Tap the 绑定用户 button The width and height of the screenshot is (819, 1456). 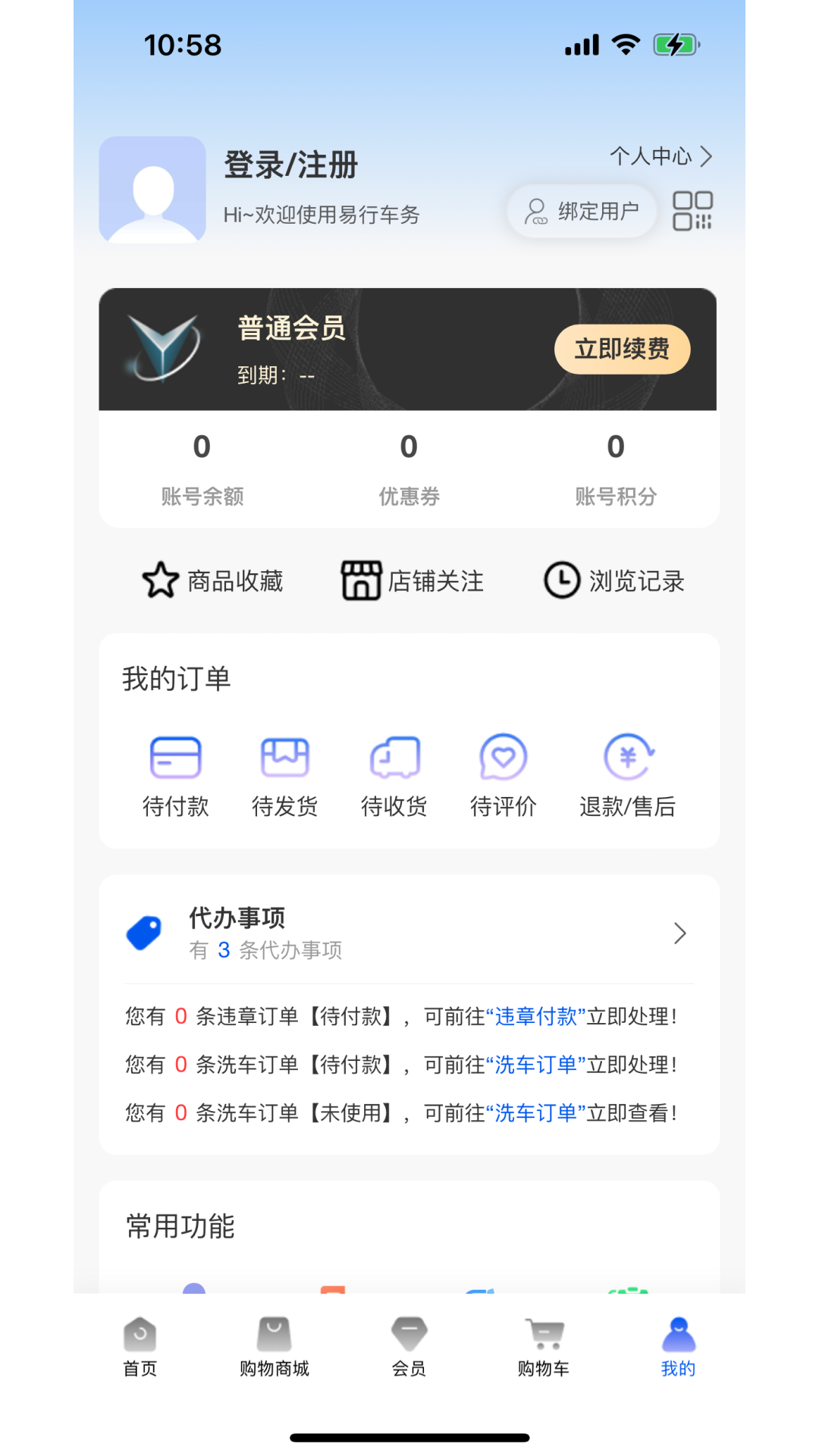coord(582,211)
